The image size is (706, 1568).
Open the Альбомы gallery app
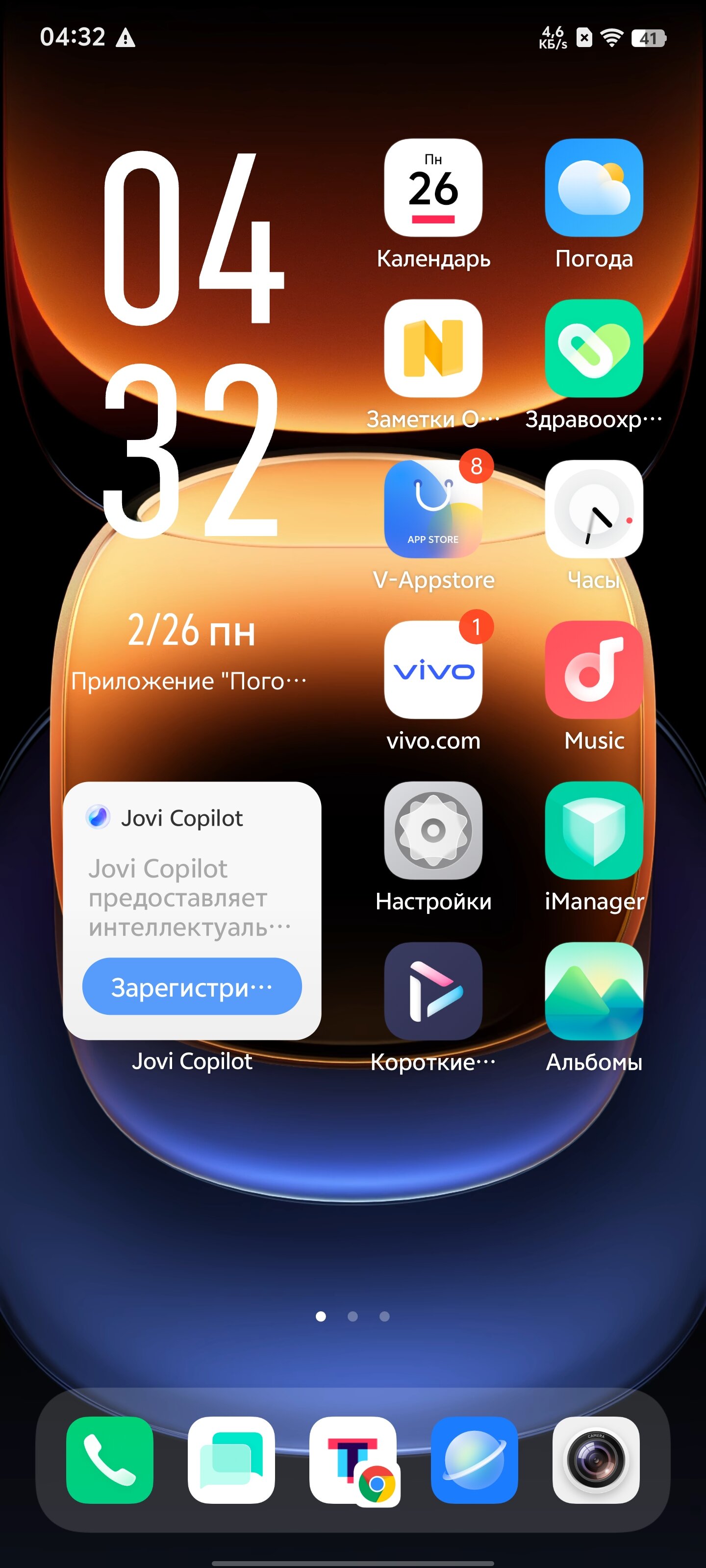(x=594, y=991)
